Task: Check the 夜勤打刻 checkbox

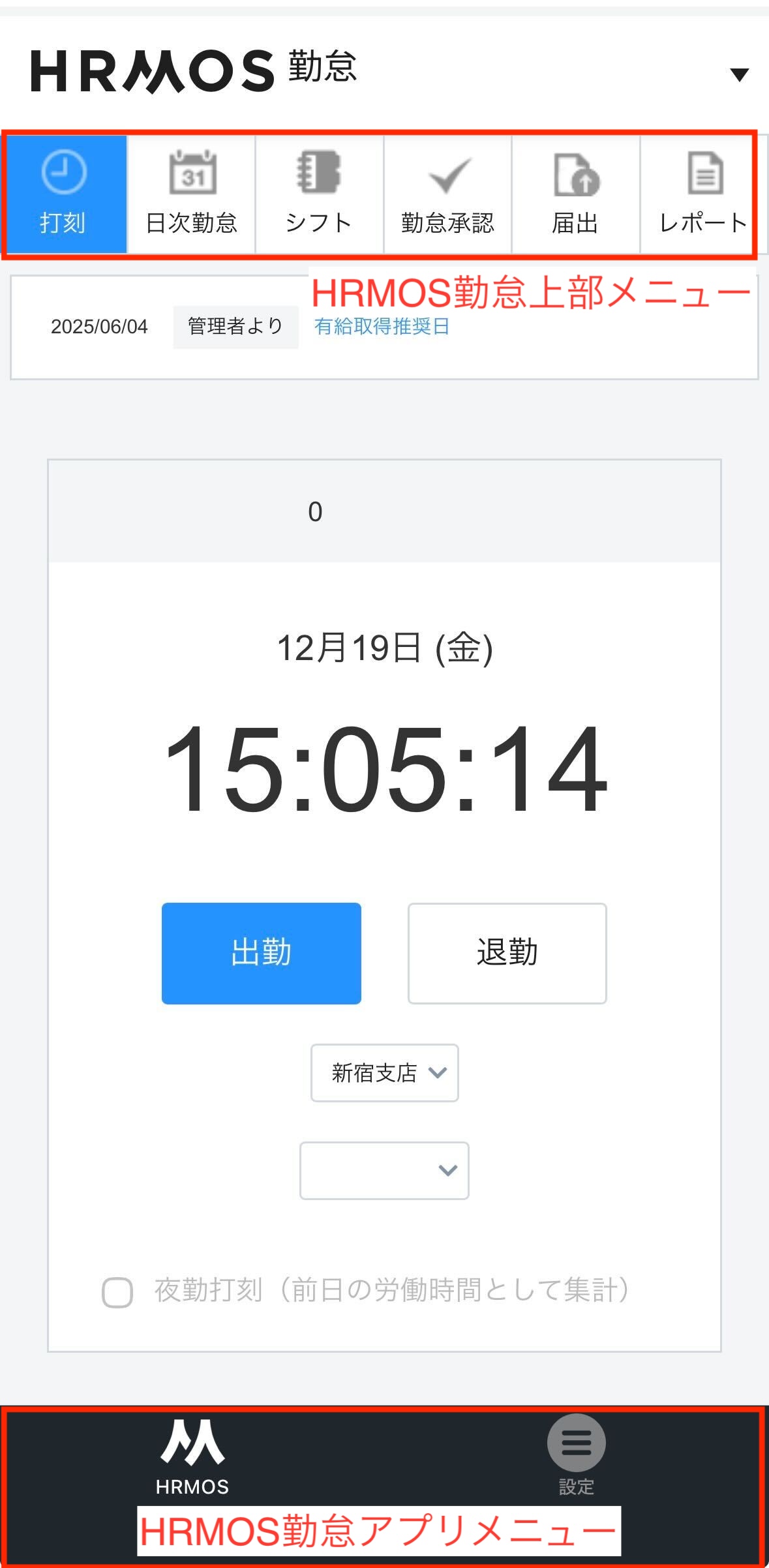Action: pyautogui.click(x=117, y=1292)
